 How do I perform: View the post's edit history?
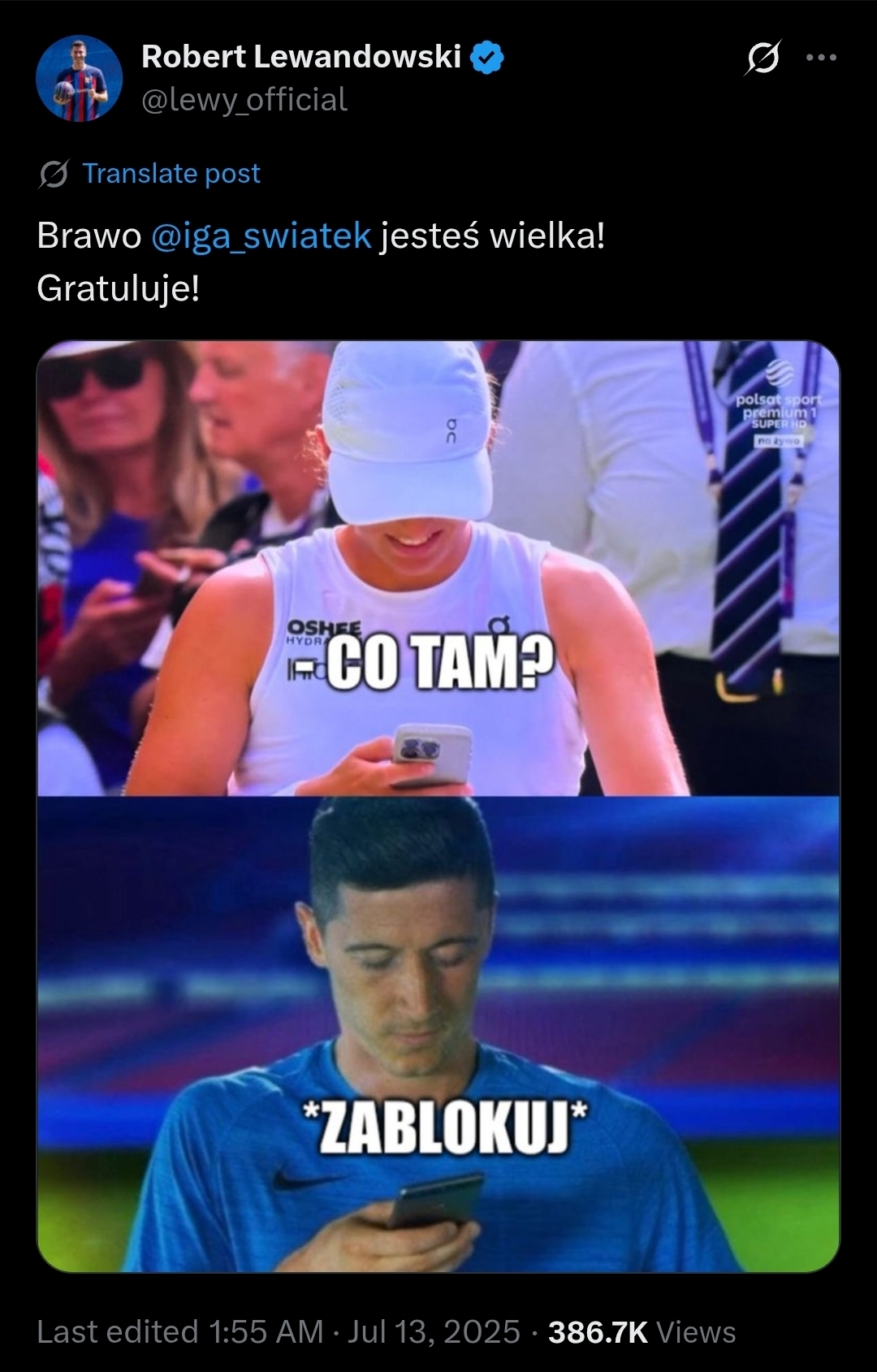(x=179, y=1332)
